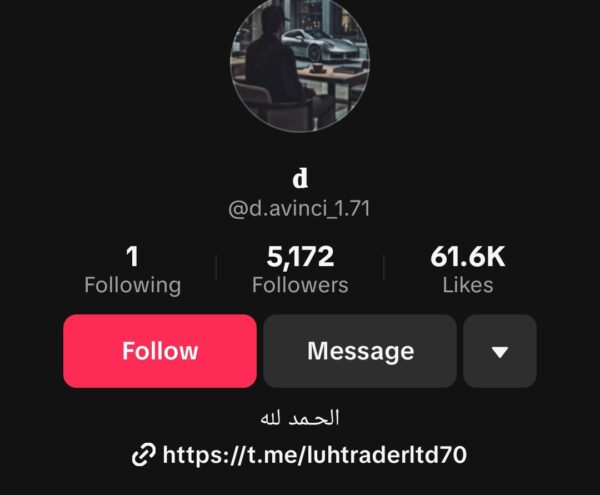Image resolution: width=600 pixels, height=495 pixels.
Task: Message this profile
Action: tap(360, 351)
